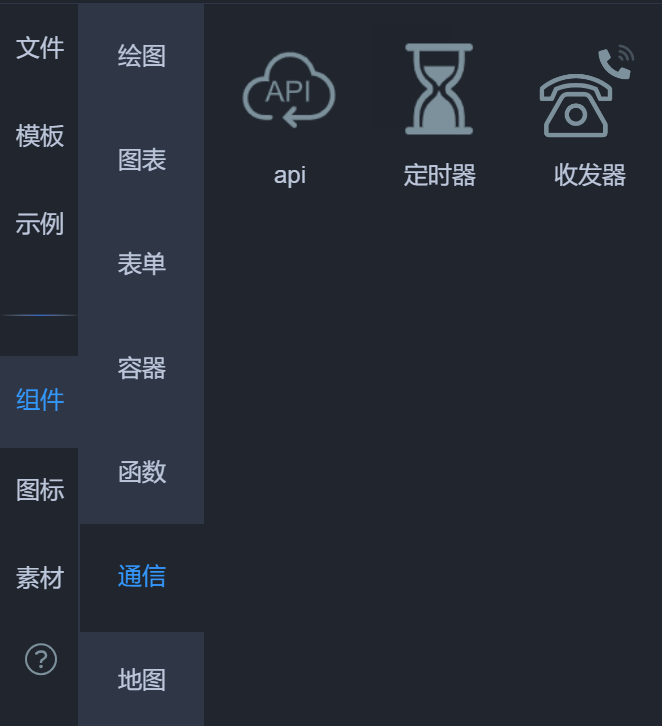The width and height of the screenshot is (662, 726).
Task: Select the 通信 category
Action: click(141, 577)
